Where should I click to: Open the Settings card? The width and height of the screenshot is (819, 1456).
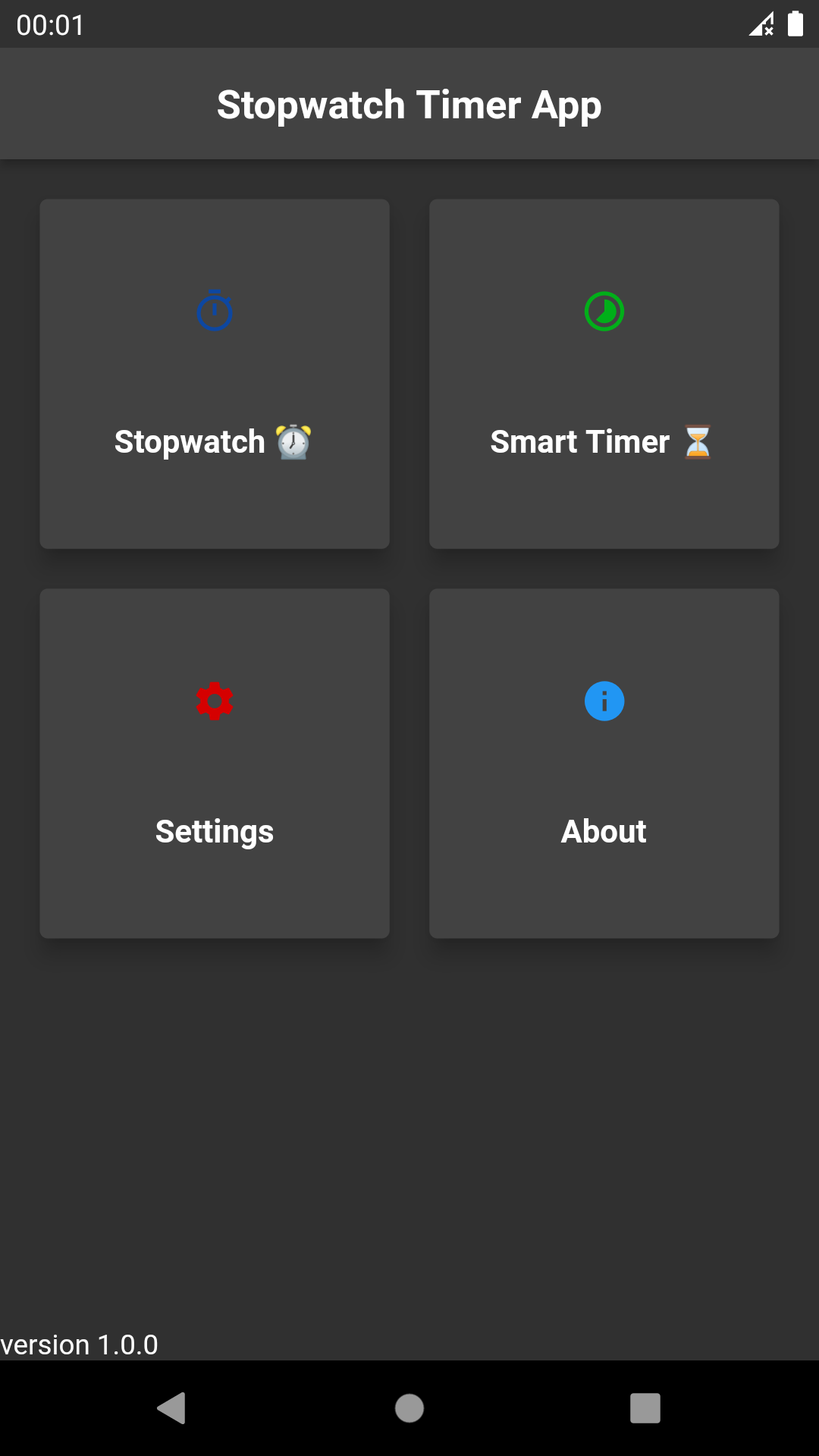pos(215,764)
